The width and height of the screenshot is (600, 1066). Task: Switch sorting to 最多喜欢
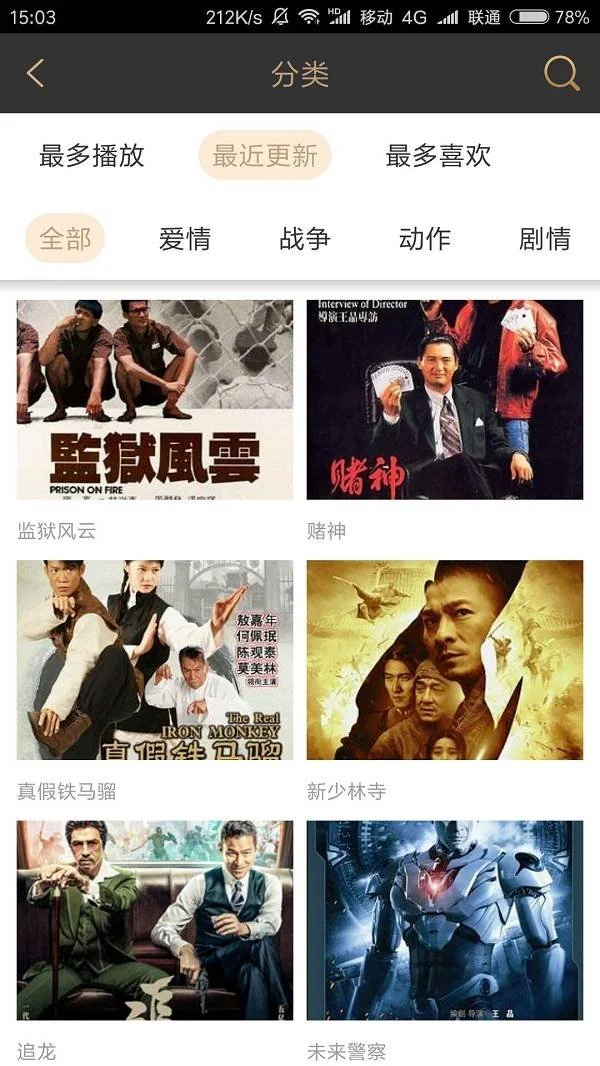click(x=438, y=156)
